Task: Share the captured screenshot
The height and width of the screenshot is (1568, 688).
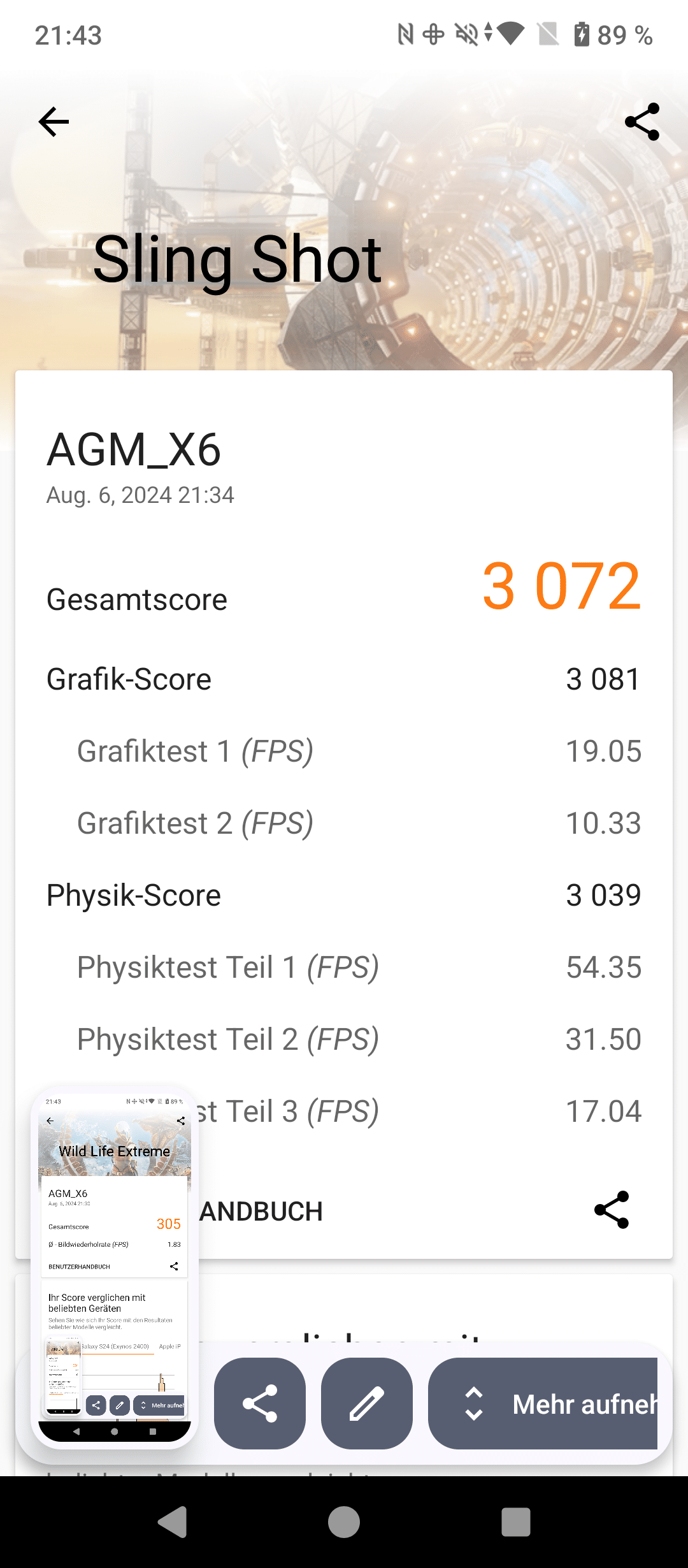Action: coord(260,1403)
